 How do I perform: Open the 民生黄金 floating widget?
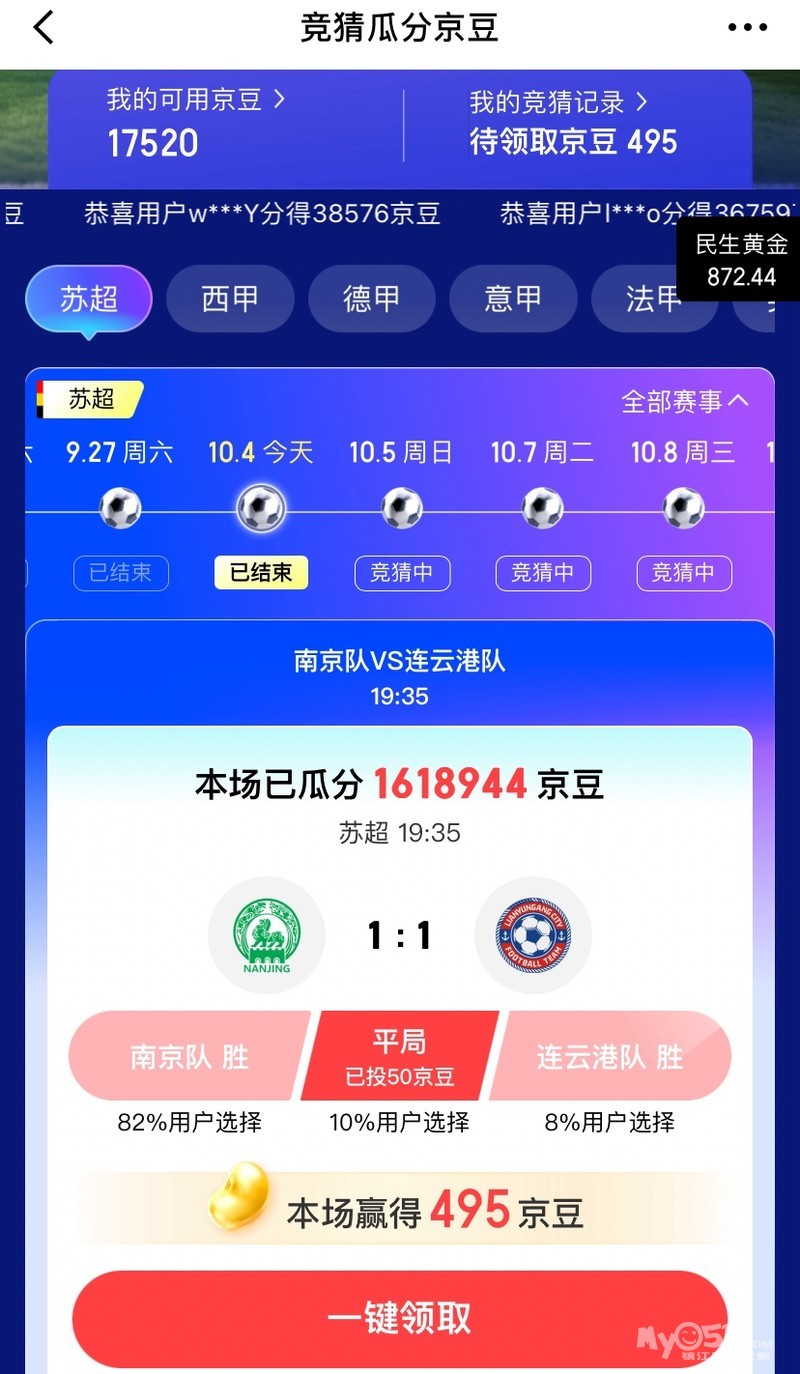click(x=741, y=259)
